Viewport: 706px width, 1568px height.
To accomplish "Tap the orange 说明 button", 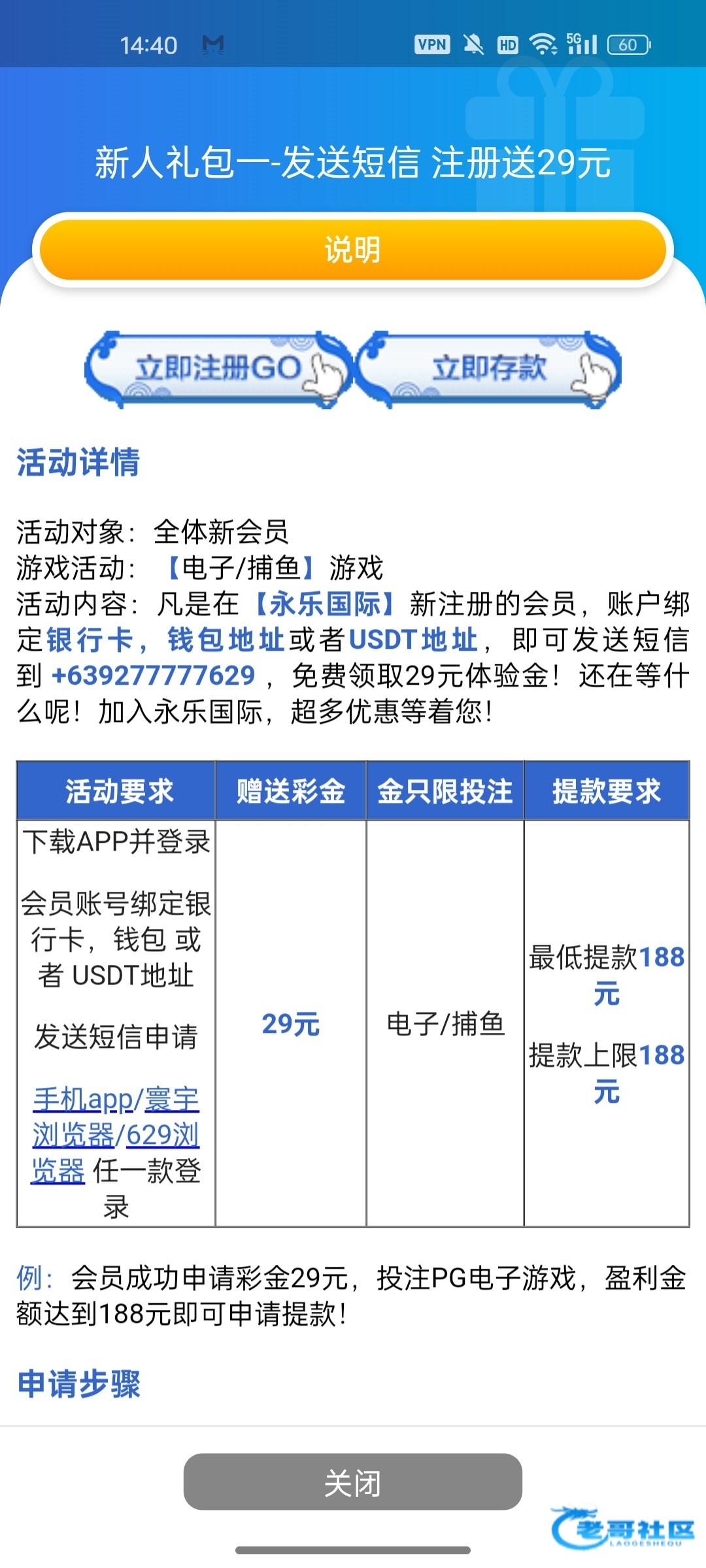I will point(353,250).
